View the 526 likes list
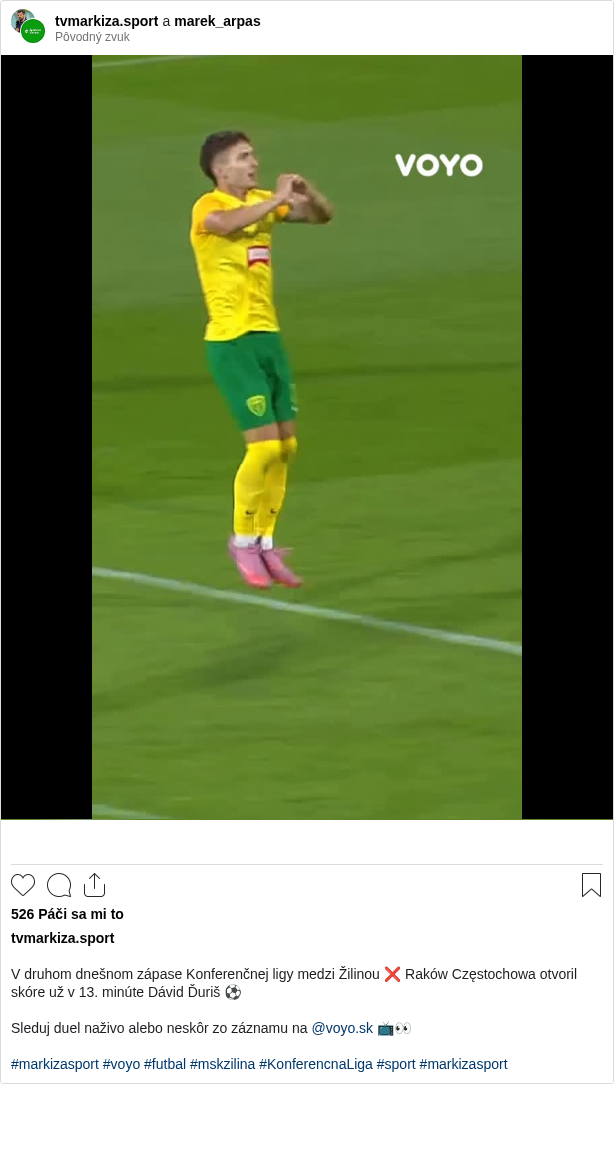 tap(67, 914)
